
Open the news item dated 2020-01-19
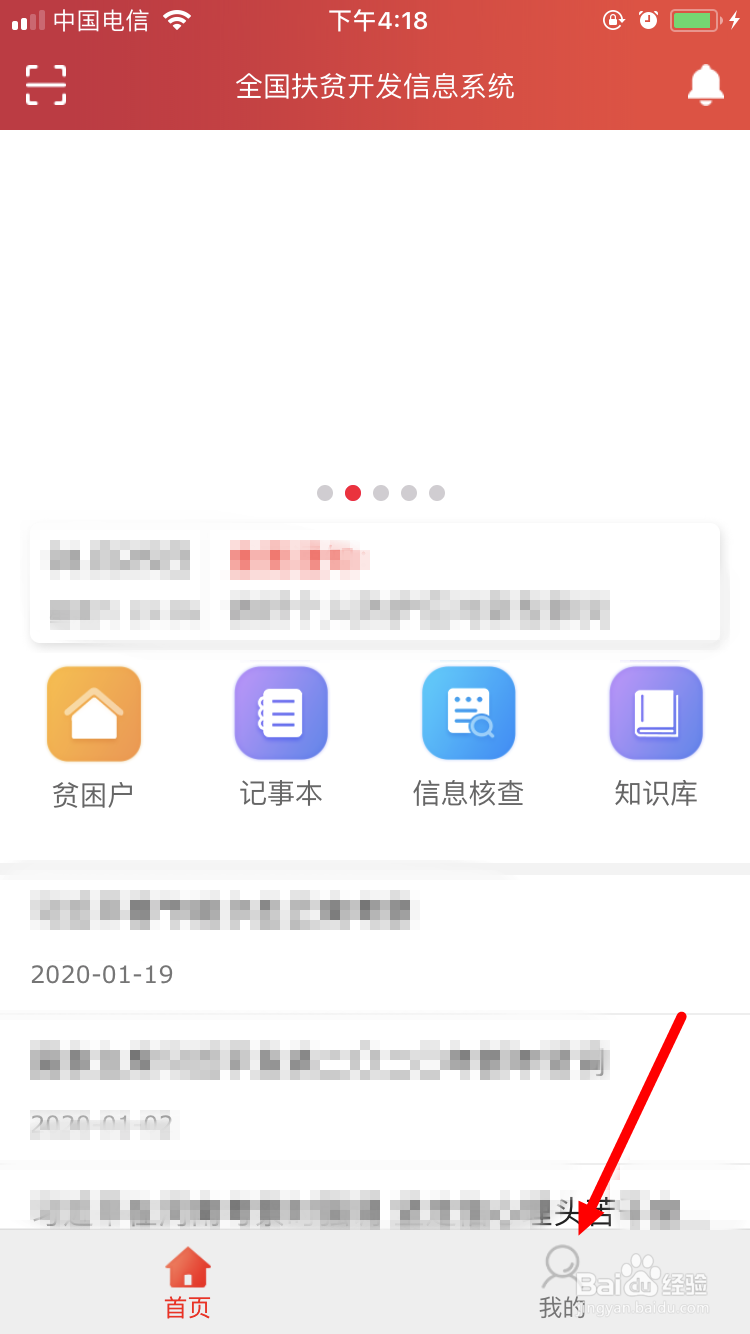(375, 940)
